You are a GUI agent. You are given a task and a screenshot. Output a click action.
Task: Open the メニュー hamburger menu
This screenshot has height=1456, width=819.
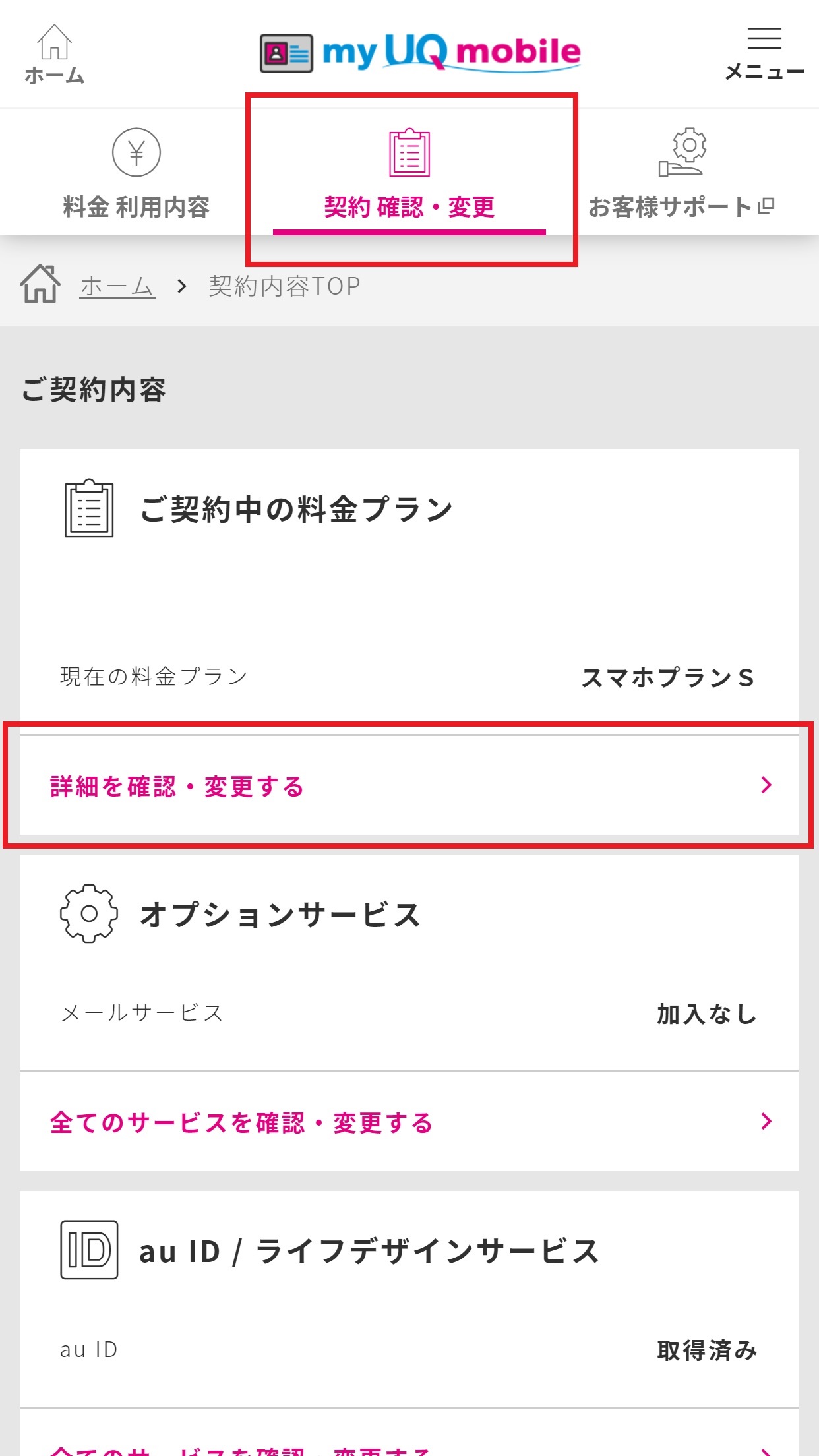[x=764, y=54]
